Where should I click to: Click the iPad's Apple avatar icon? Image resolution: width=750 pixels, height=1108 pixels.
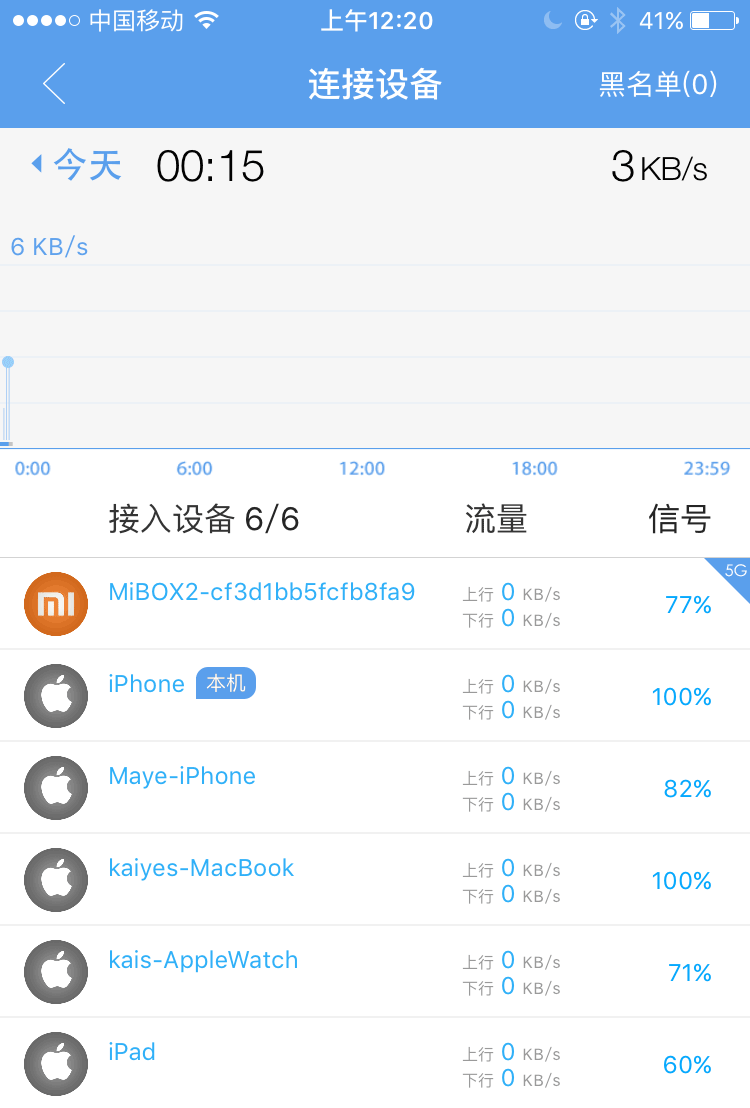point(56,1063)
